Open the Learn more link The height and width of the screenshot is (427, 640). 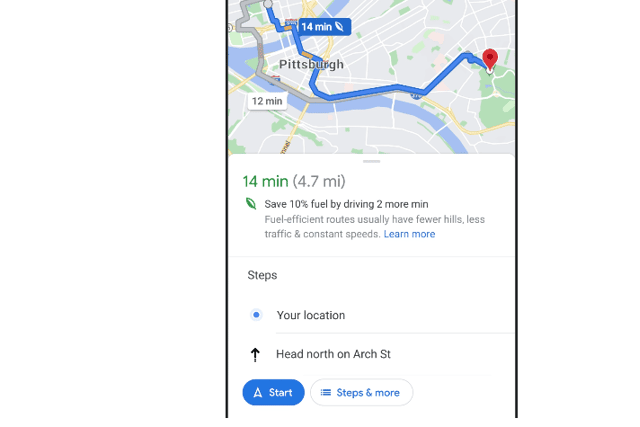click(409, 234)
